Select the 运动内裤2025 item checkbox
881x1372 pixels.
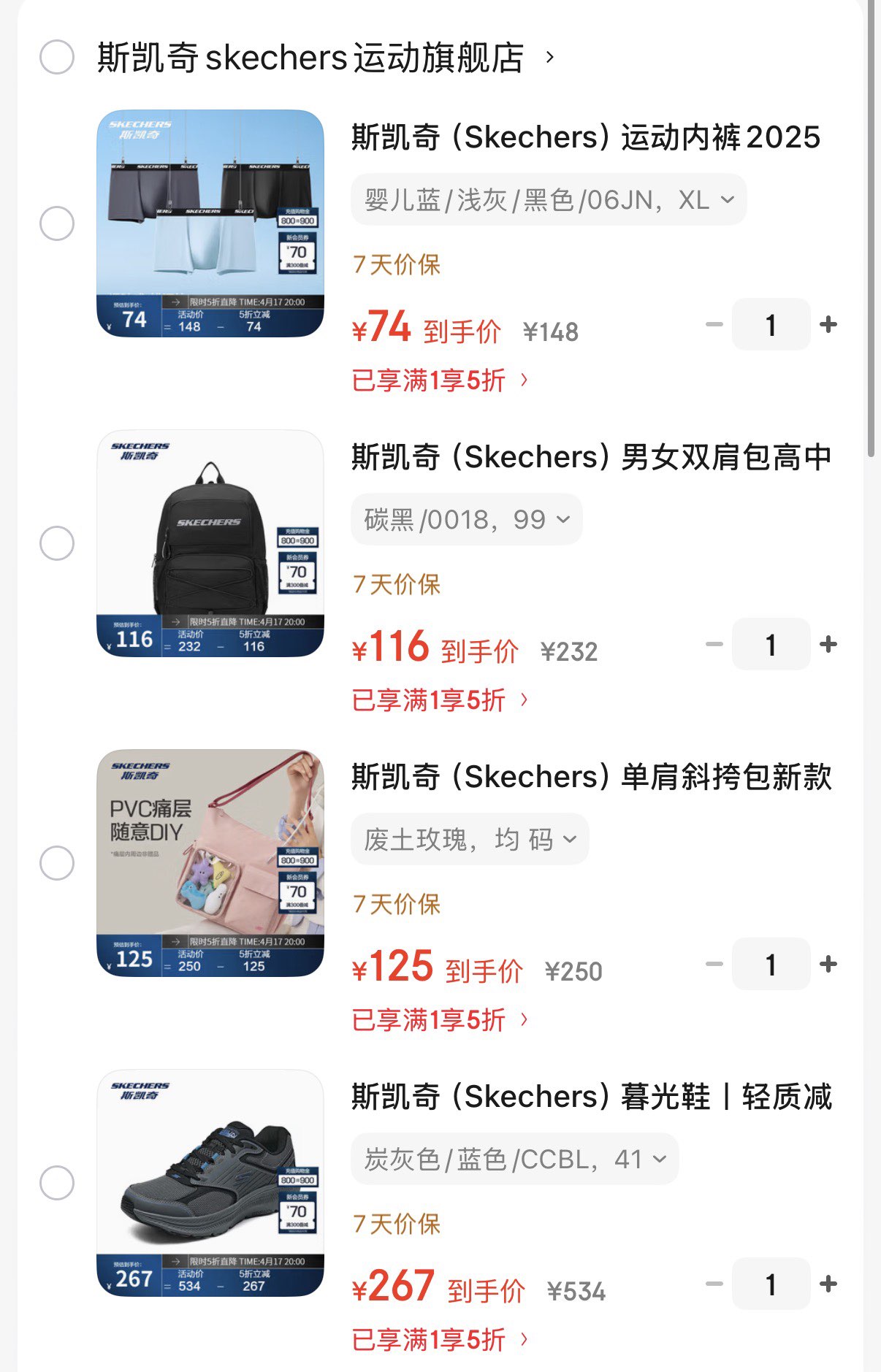(x=57, y=223)
